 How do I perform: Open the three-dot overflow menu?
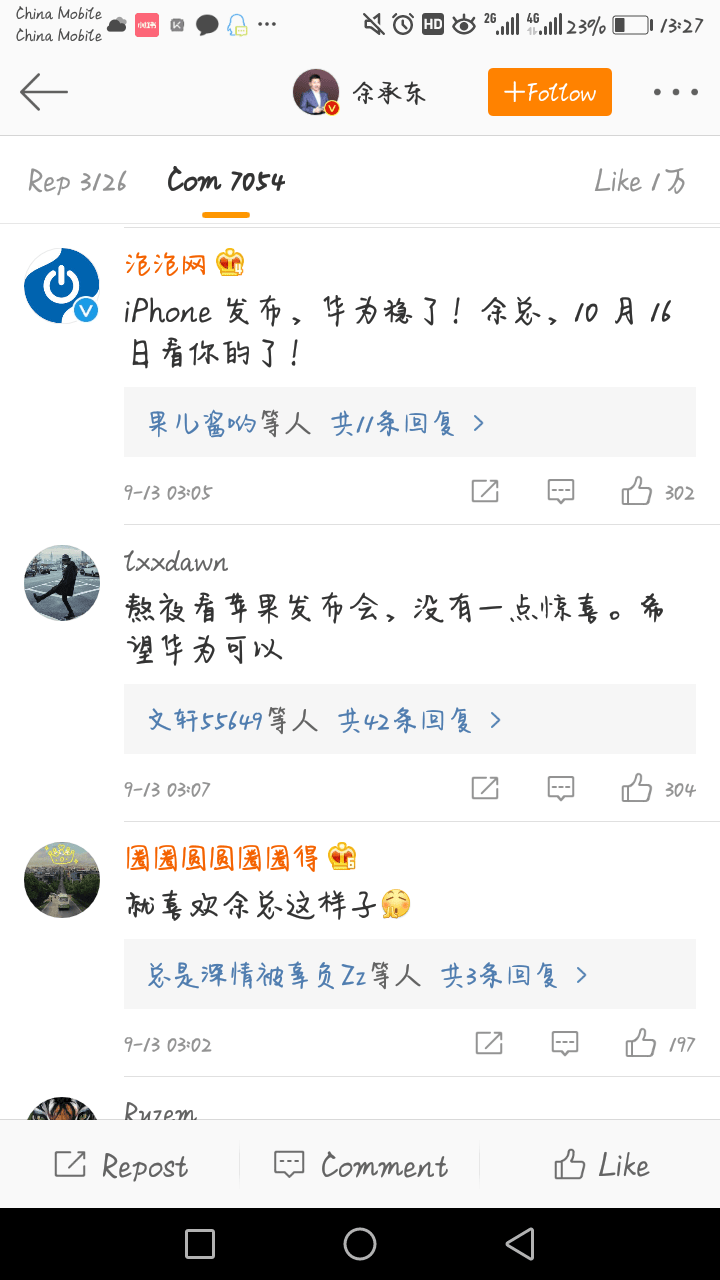tap(675, 92)
